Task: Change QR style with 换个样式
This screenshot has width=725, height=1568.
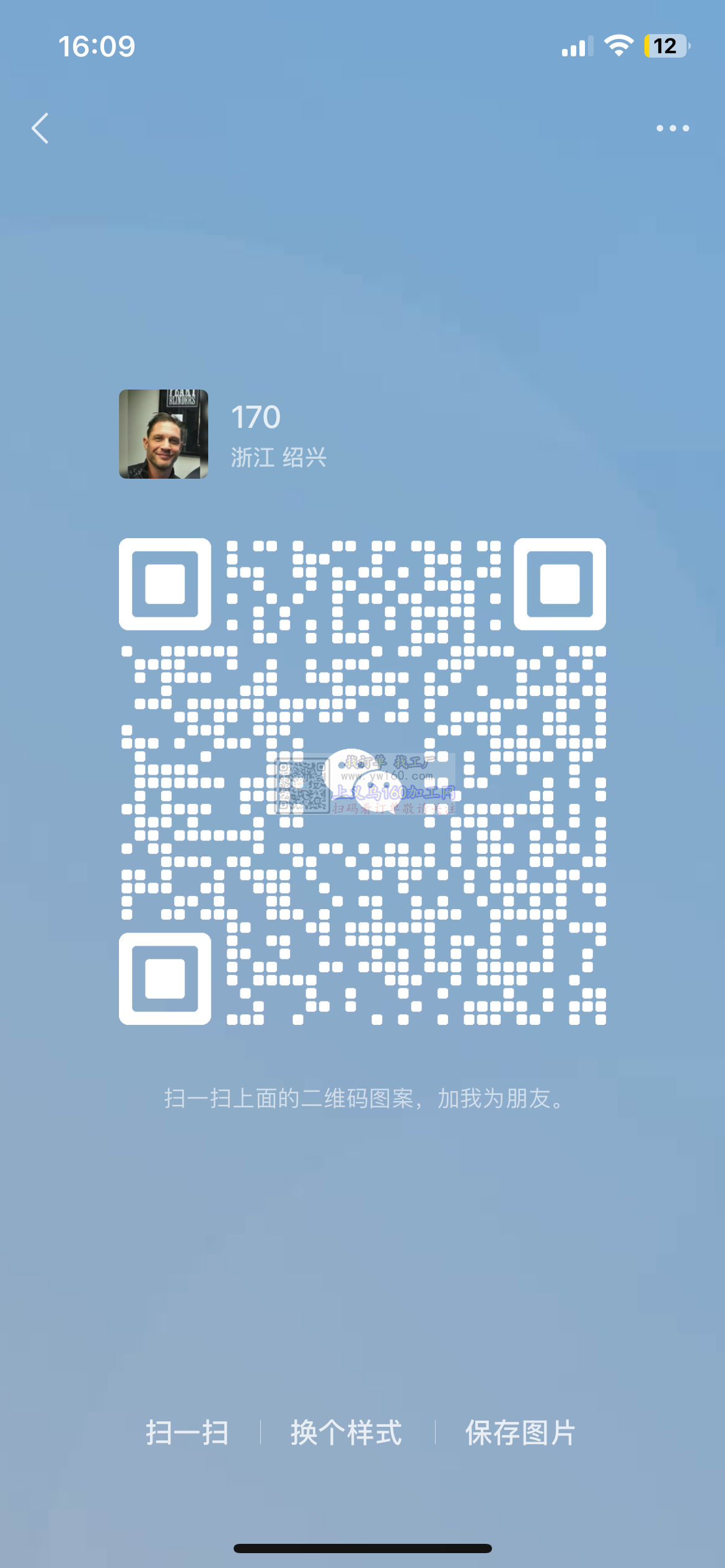Action: 346,1432
